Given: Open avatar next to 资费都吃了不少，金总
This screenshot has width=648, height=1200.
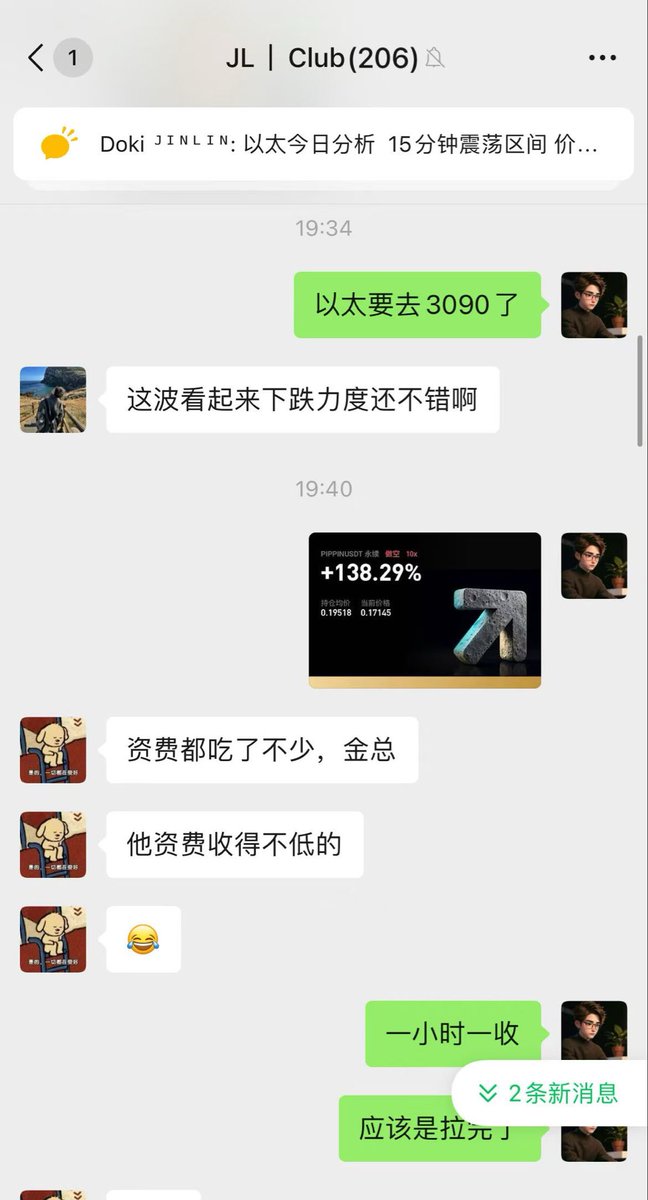Looking at the screenshot, I should 53,749.
